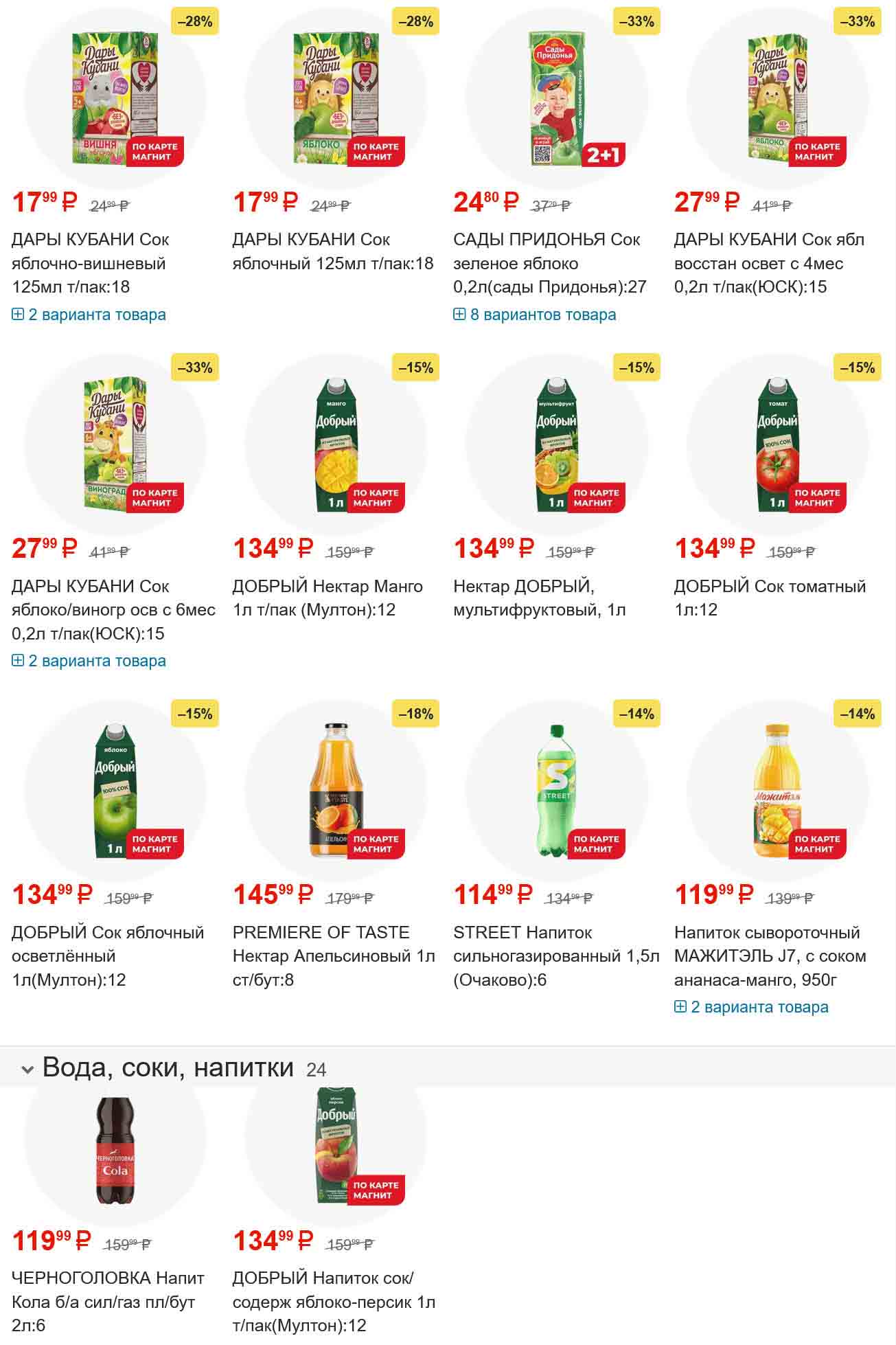View ДОБРЫЙ Сок яблочный осветлённый product
This screenshot has width=896, height=1345.
tap(108, 956)
